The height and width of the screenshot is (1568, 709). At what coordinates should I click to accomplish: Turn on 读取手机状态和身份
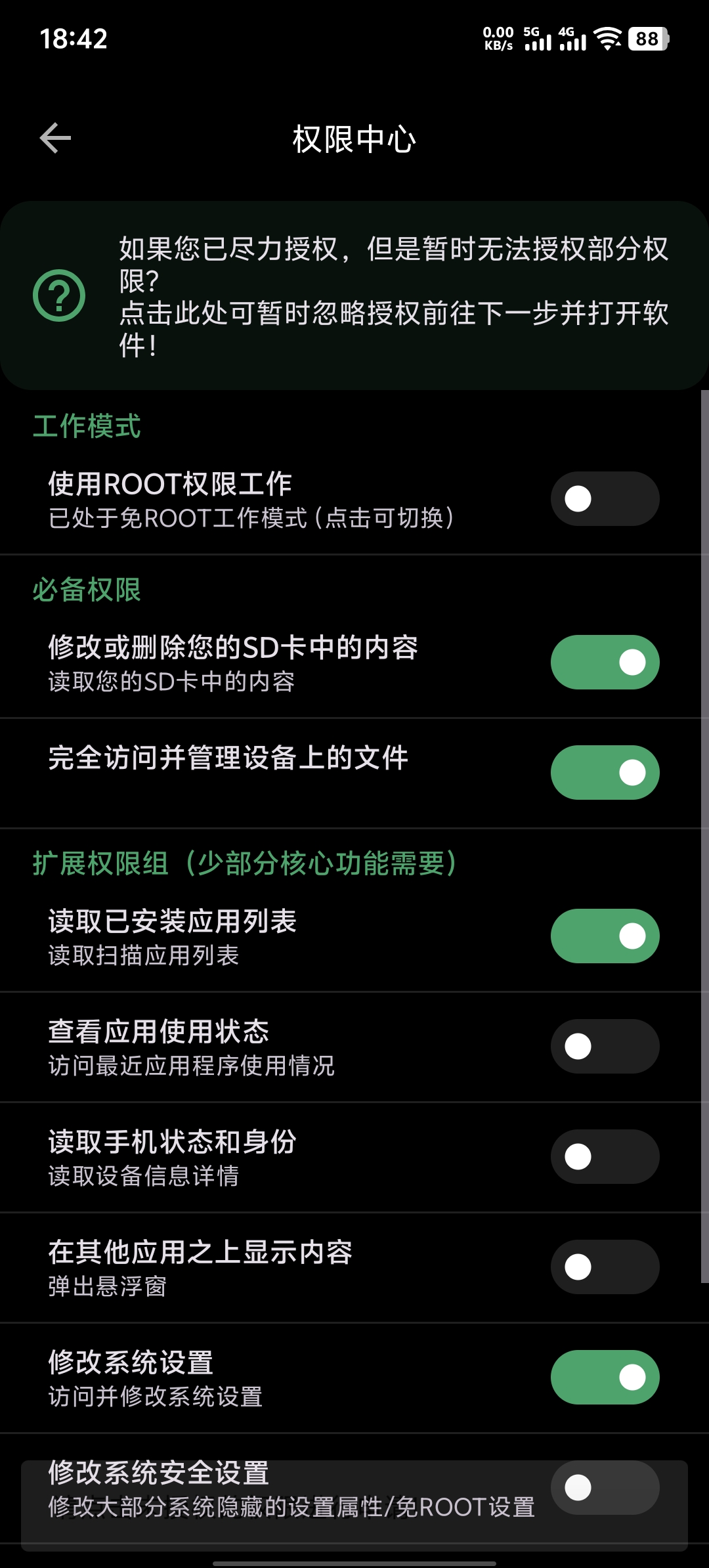pyautogui.click(x=605, y=1157)
